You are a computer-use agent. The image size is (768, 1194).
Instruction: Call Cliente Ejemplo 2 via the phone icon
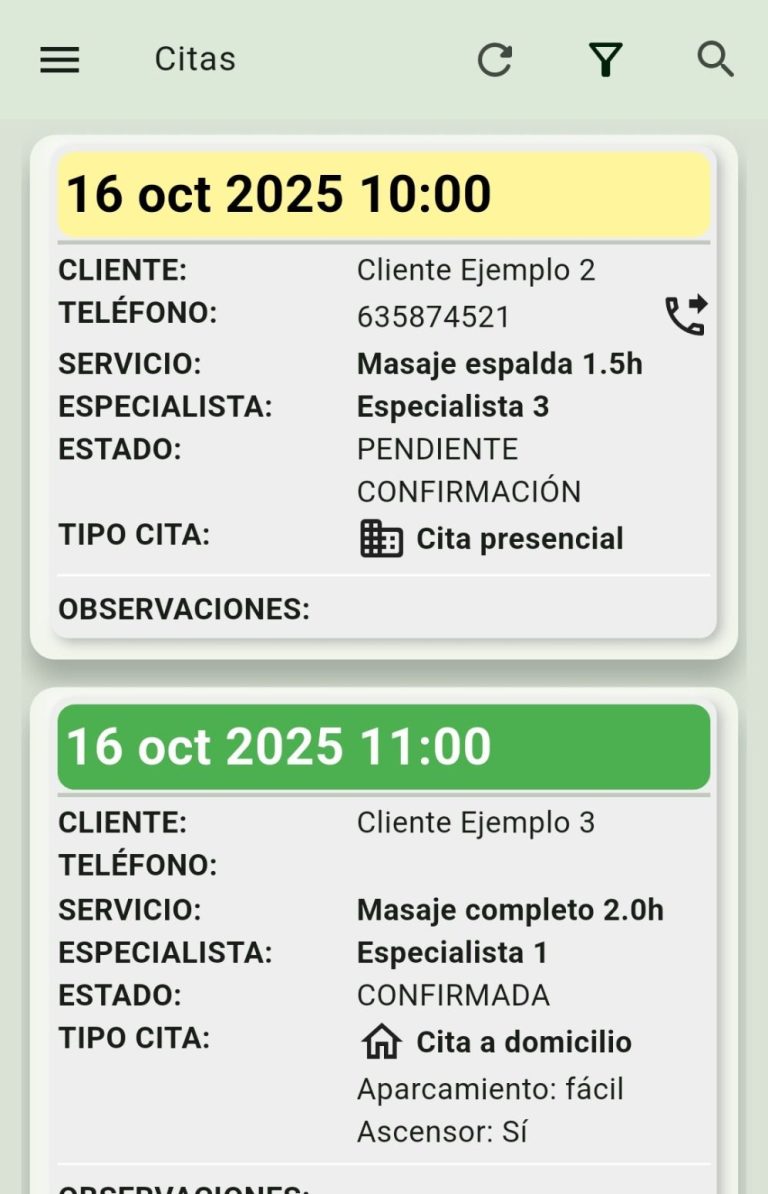point(686,316)
